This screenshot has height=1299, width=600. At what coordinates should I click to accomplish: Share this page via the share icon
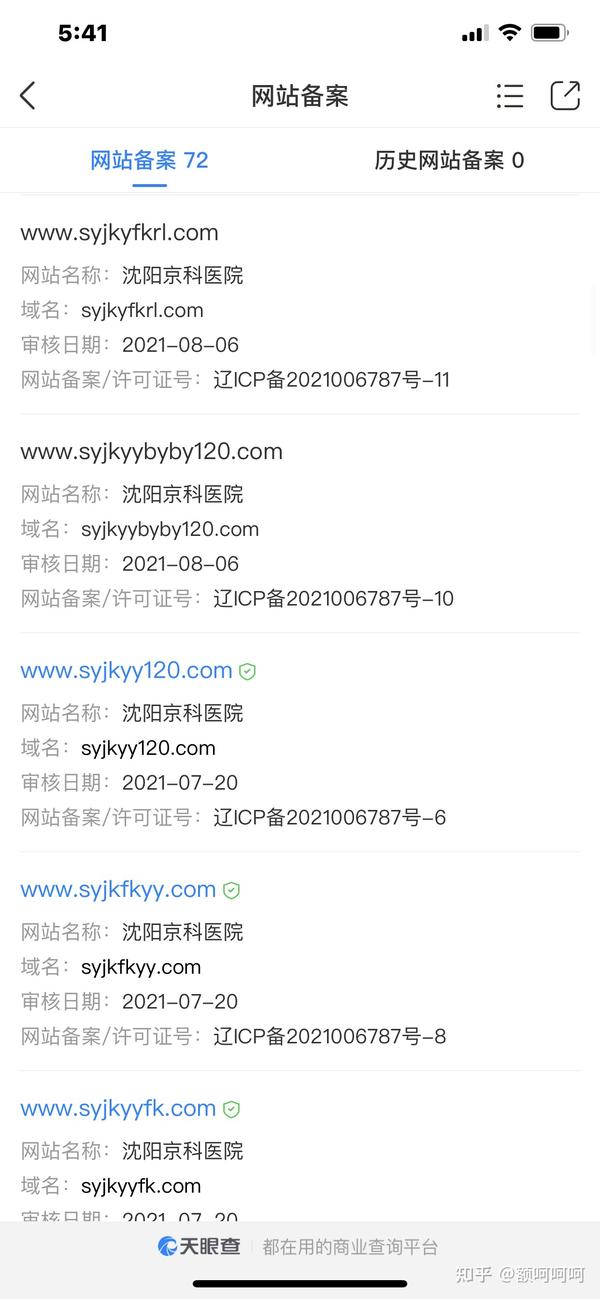tap(565, 95)
